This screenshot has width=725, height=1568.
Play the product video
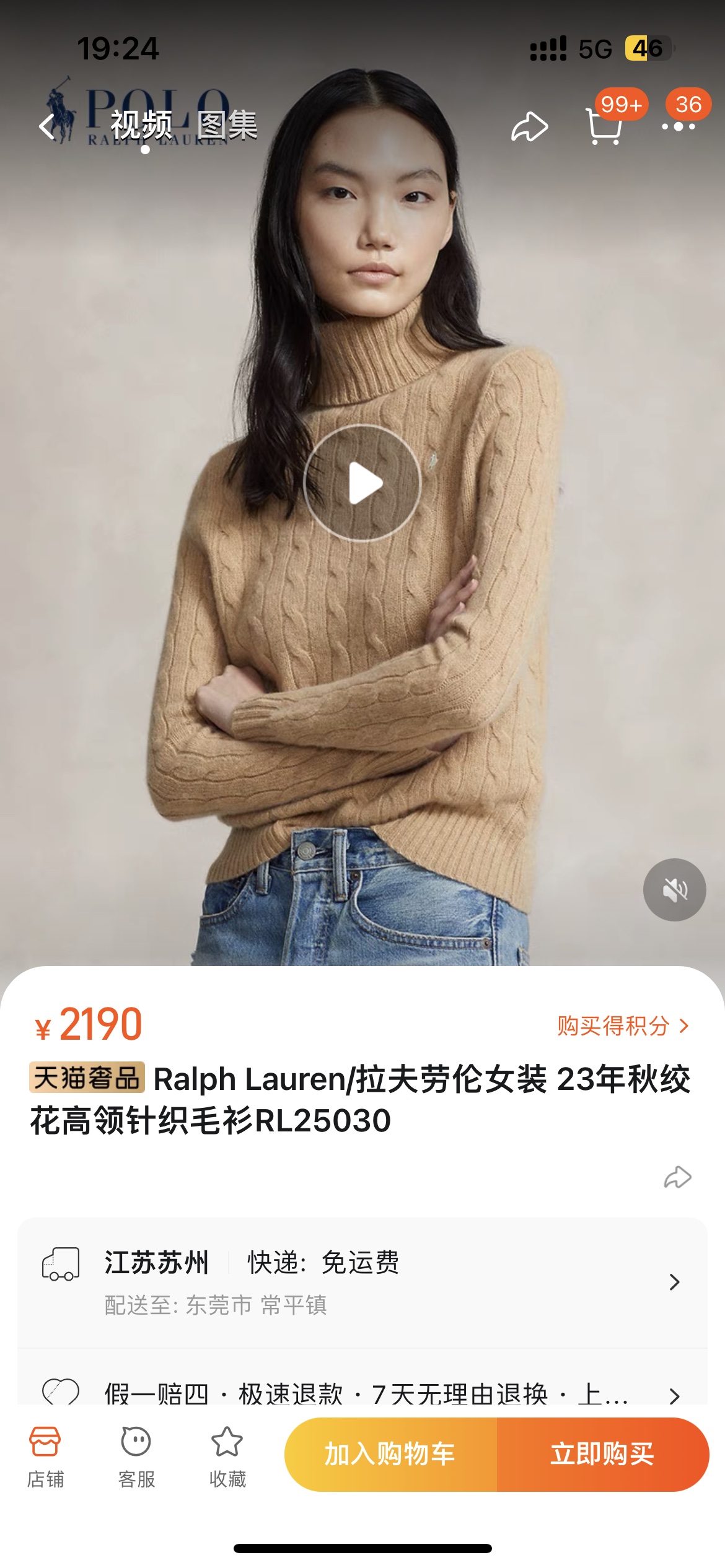[362, 483]
